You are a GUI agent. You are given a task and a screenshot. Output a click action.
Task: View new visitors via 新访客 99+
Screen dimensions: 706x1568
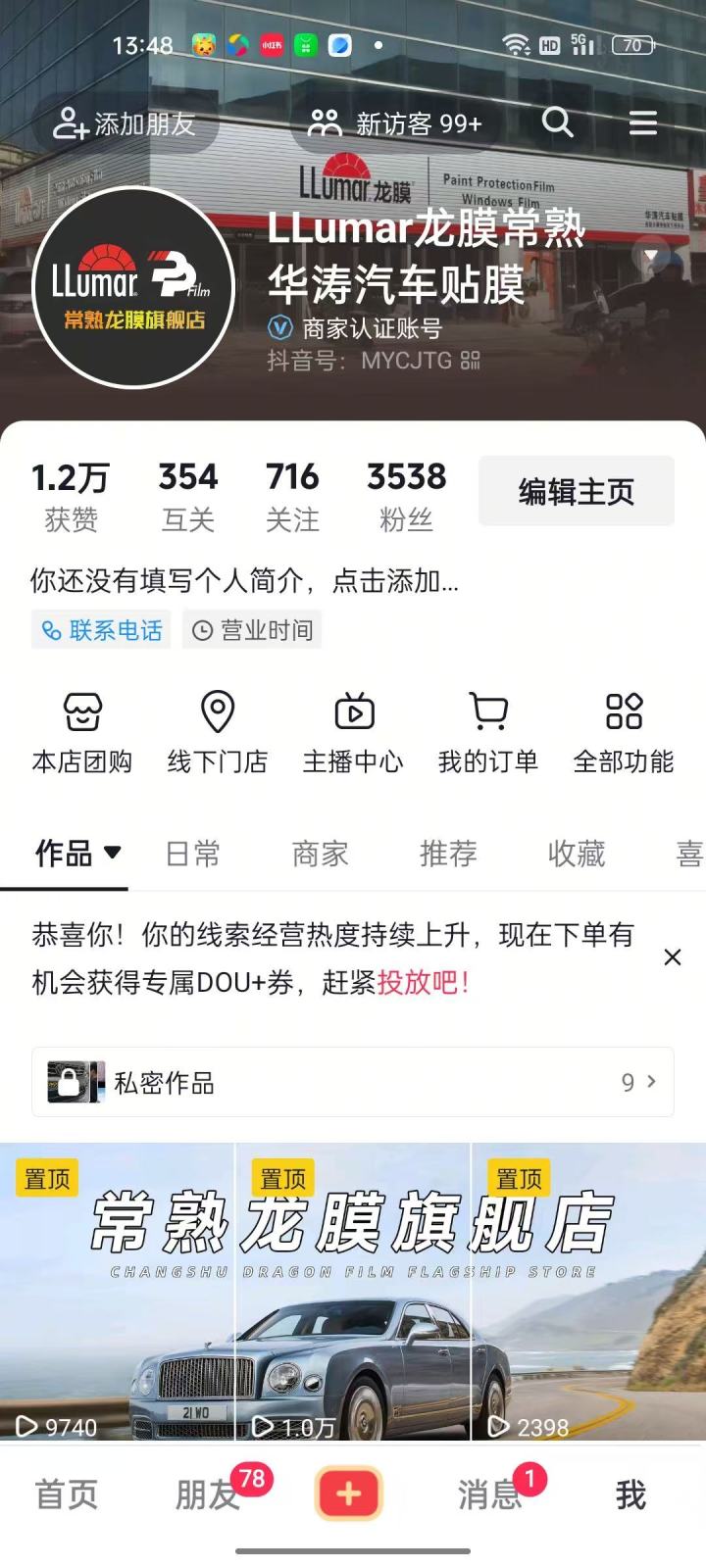tap(396, 123)
